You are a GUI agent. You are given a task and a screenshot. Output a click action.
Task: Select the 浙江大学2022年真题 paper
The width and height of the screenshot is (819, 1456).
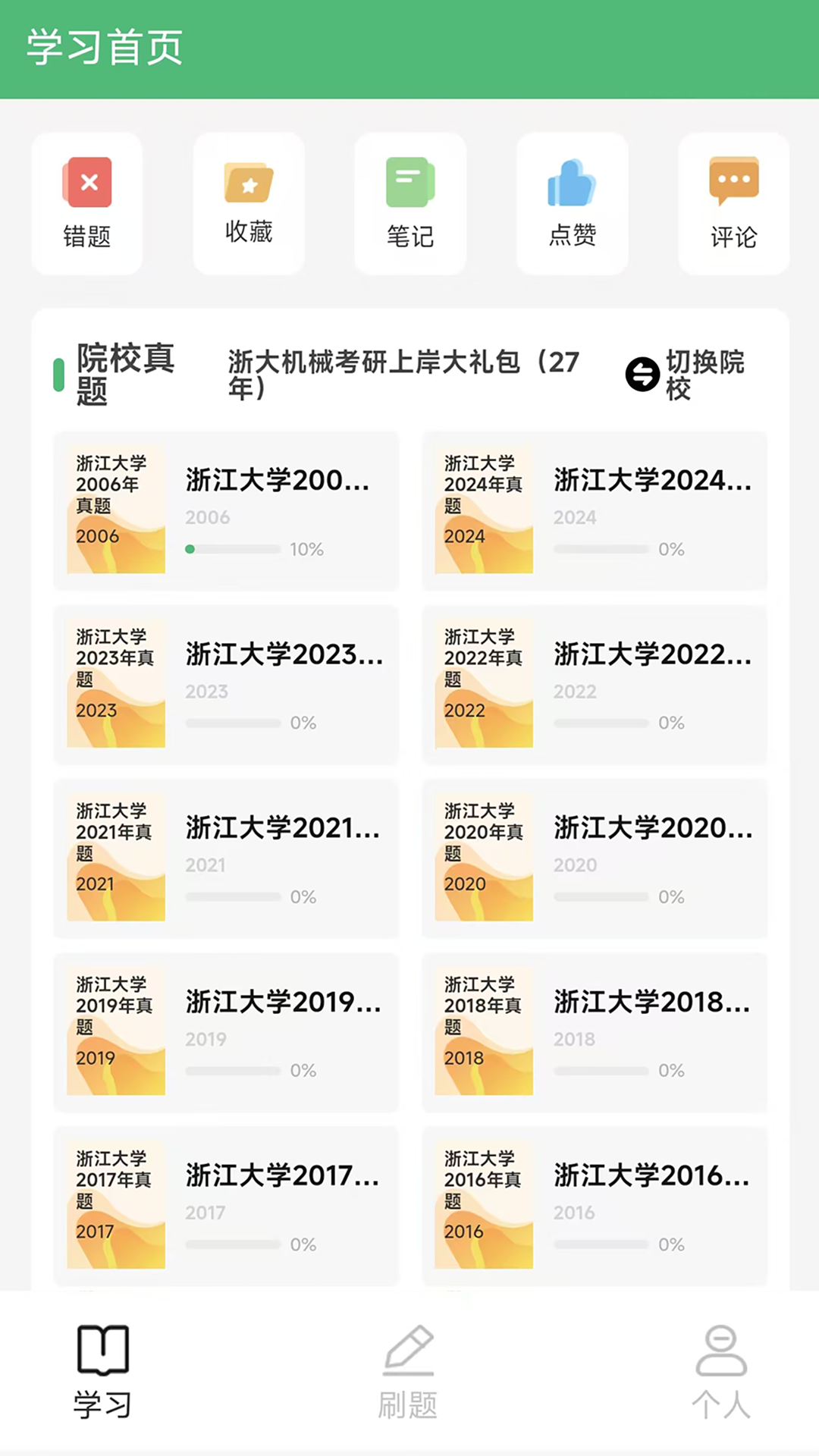pyautogui.click(x=595, y=684)
